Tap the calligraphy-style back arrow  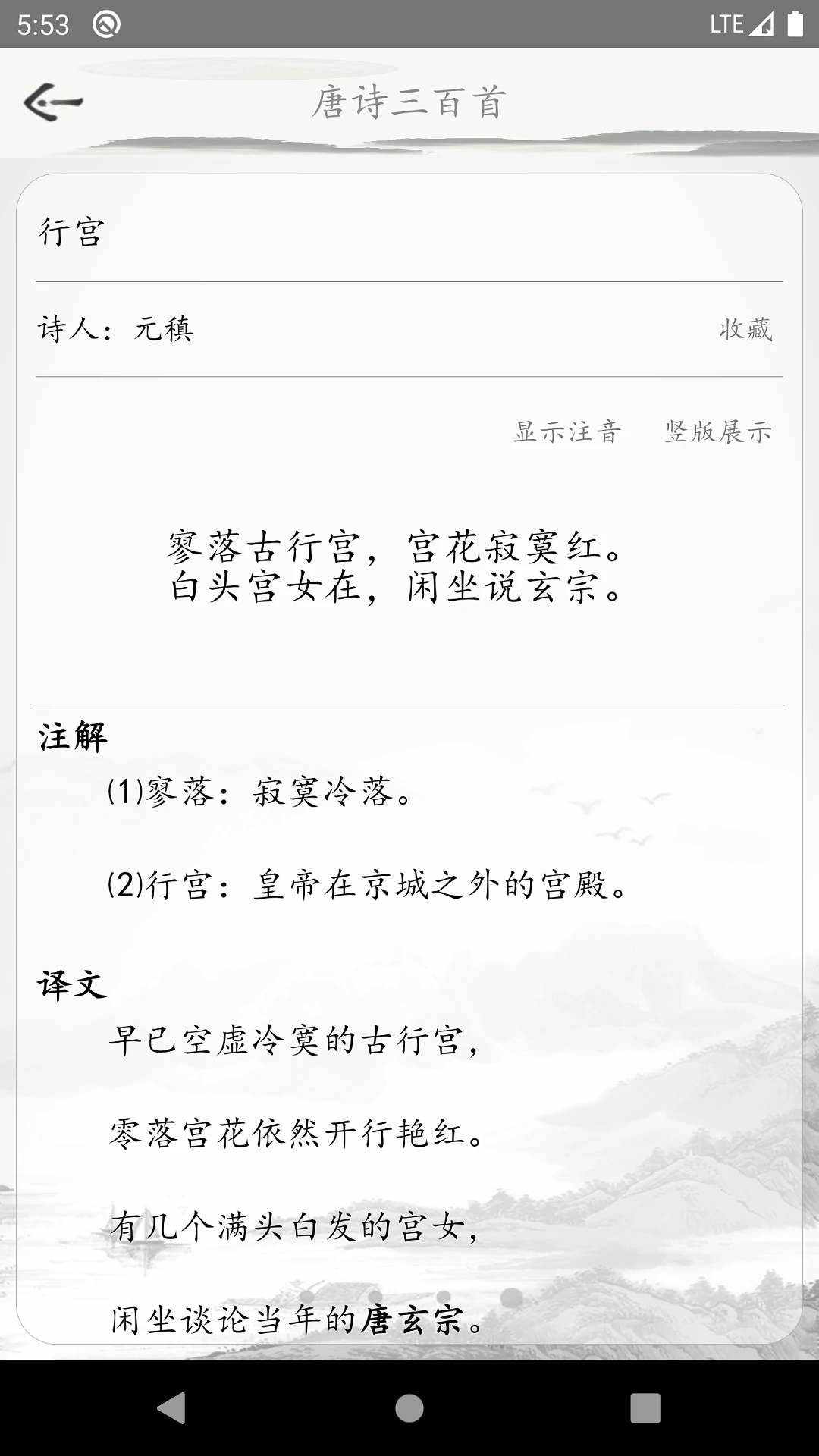(55, 102)
